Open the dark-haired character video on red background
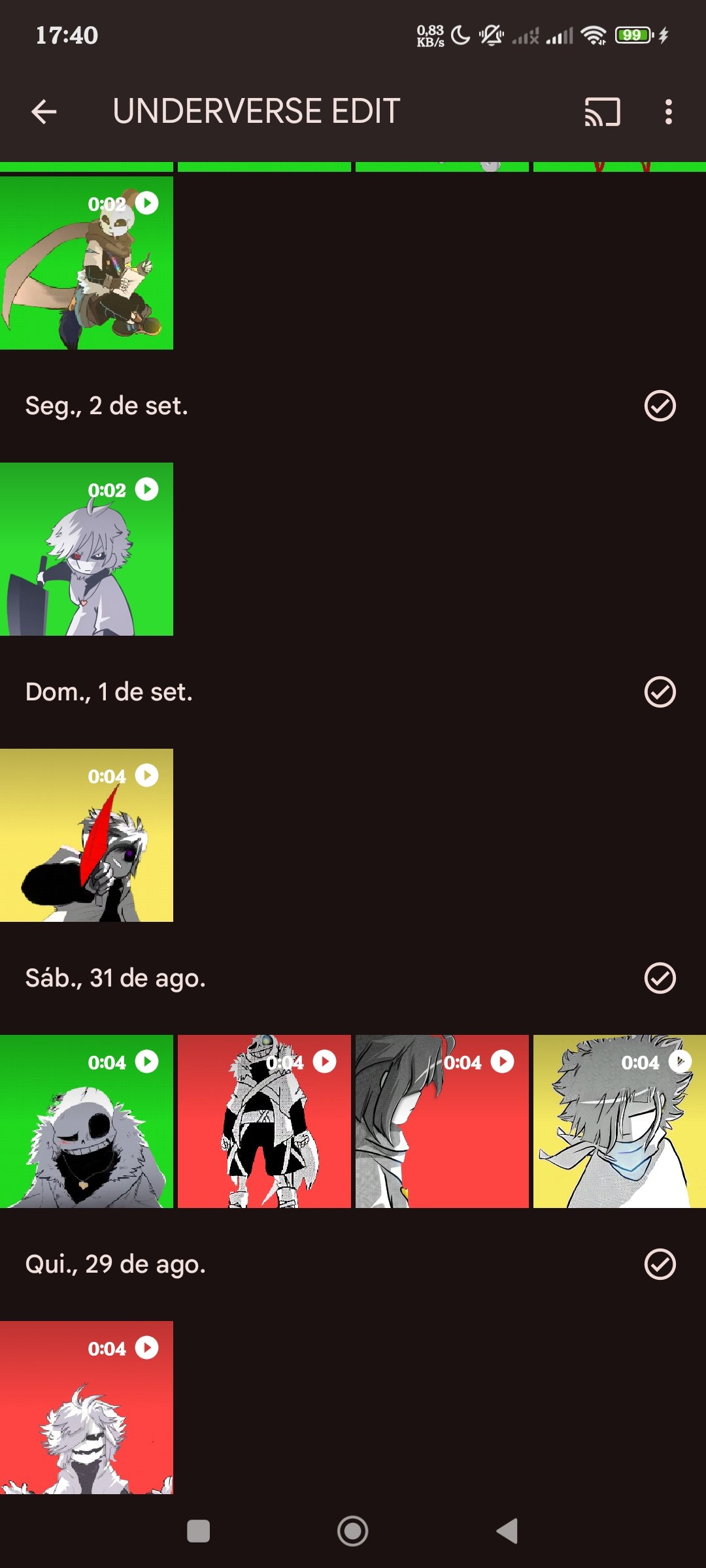Image resolution: width=706 pixels, height=1568 pixels. point(442,1121)
